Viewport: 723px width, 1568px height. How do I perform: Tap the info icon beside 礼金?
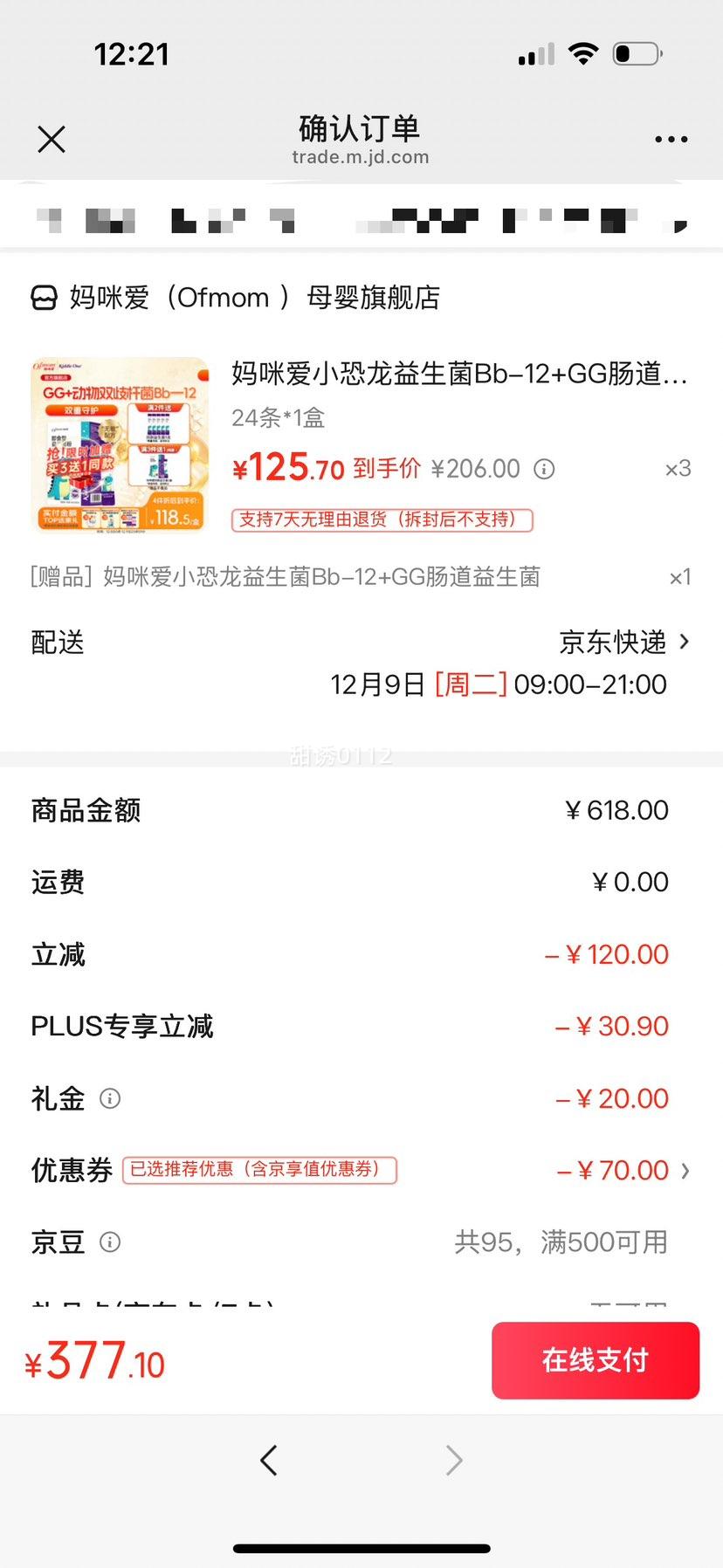109,1098
